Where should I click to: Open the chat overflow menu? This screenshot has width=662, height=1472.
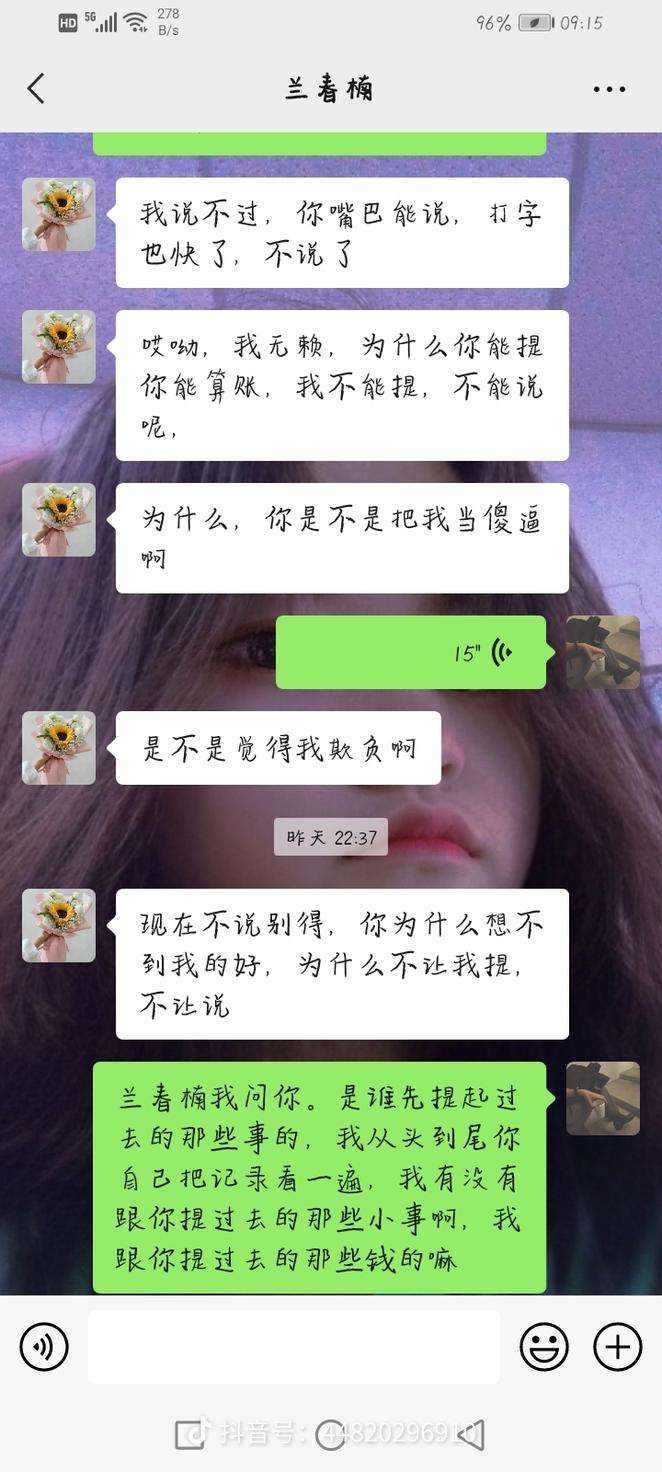click(x=609, y=89)
